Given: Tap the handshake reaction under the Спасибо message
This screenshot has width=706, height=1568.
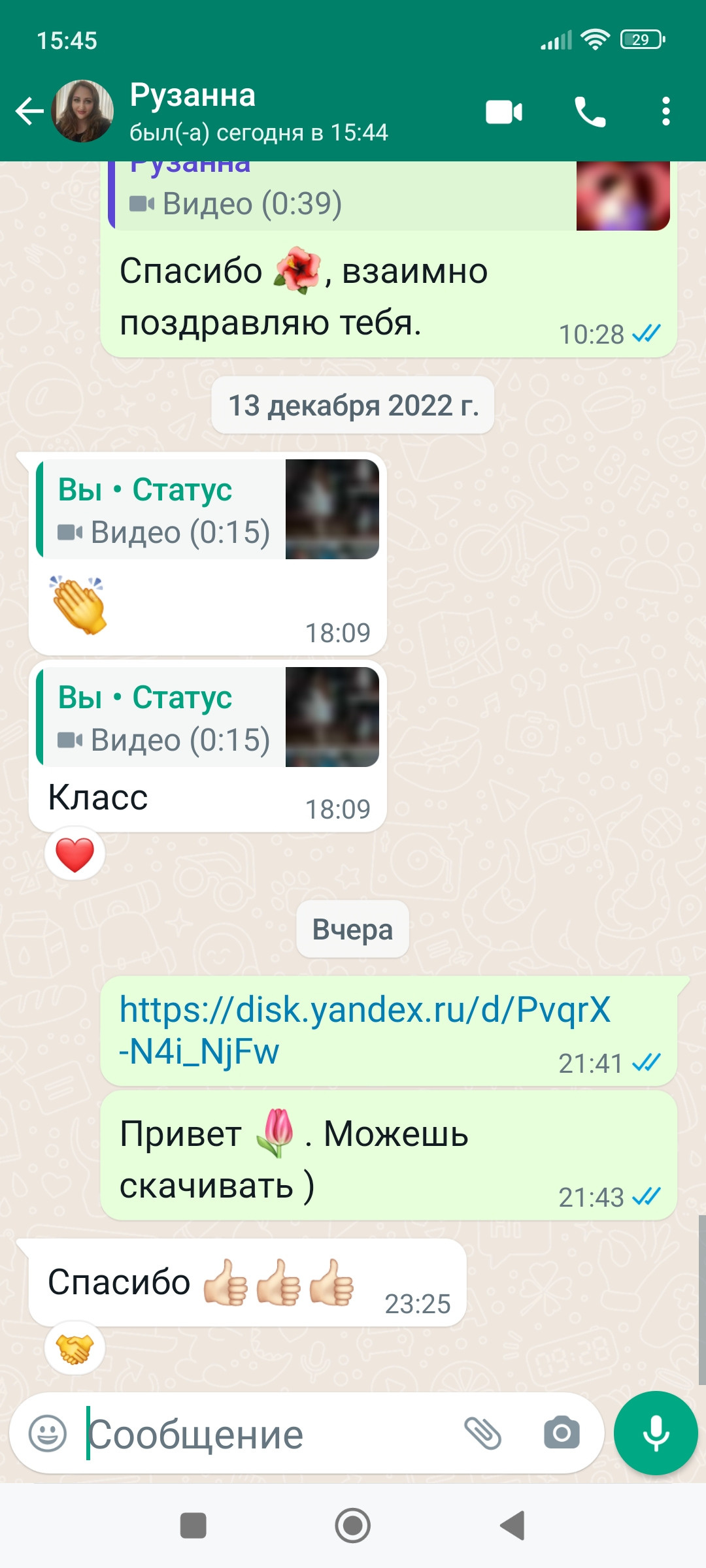Looking at the screenshot, I should click(x=75, y=1348).
